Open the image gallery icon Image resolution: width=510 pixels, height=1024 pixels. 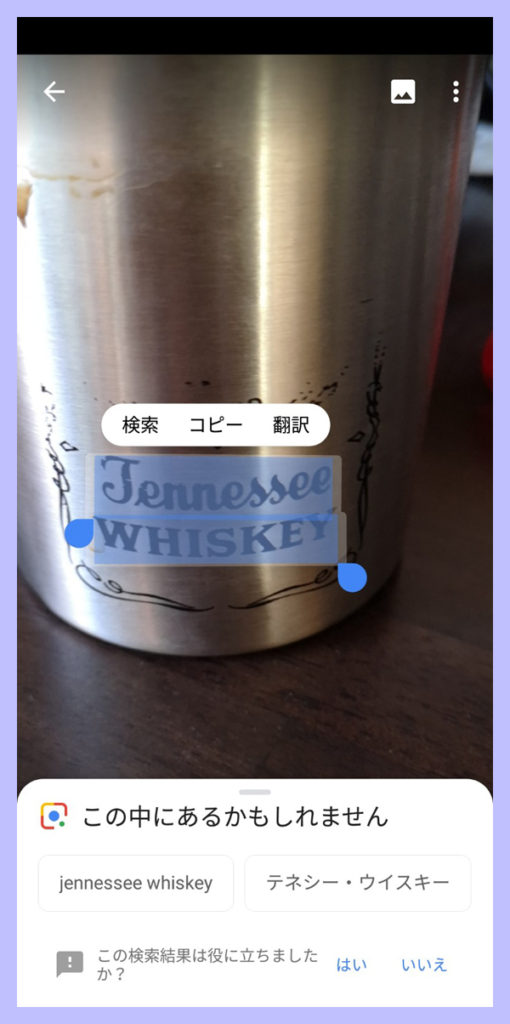click(403, 91)
